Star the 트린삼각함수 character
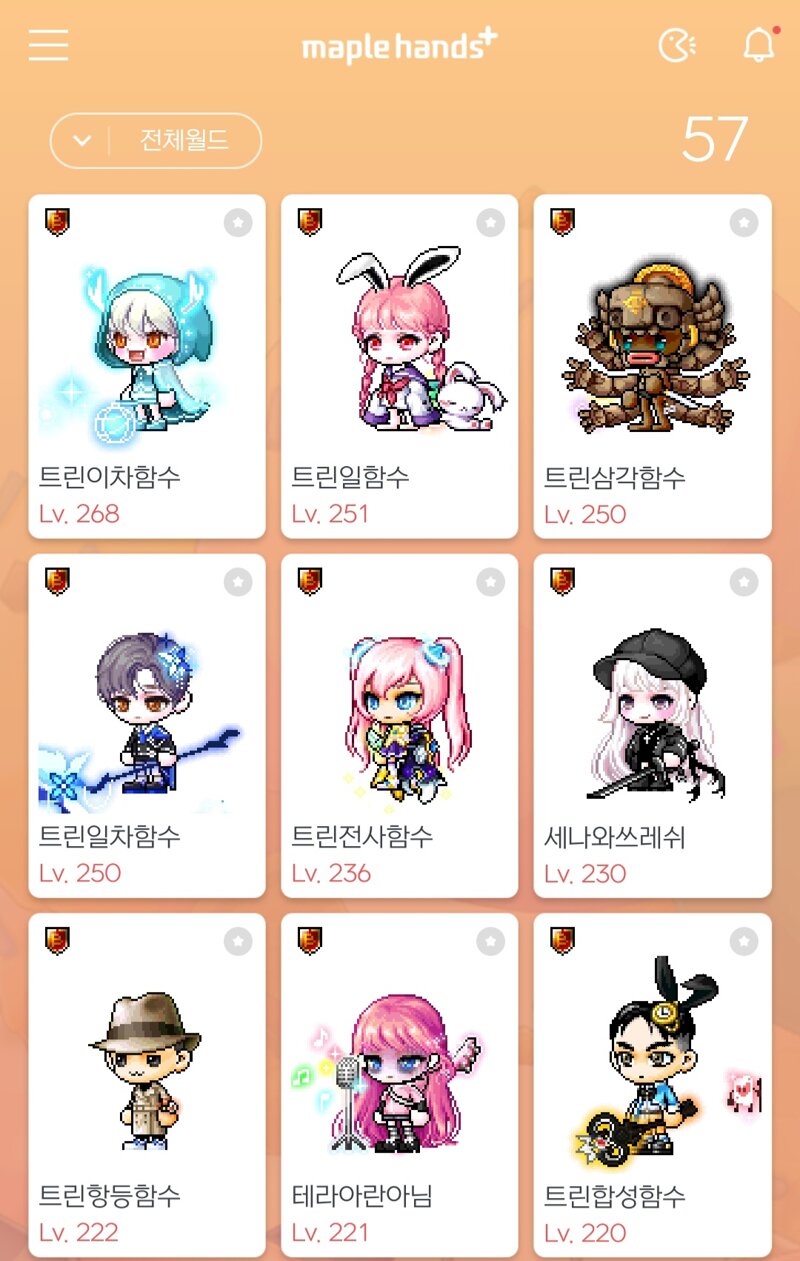The height and width of the screenshot is (1261, 800). [x=743, y=223]
